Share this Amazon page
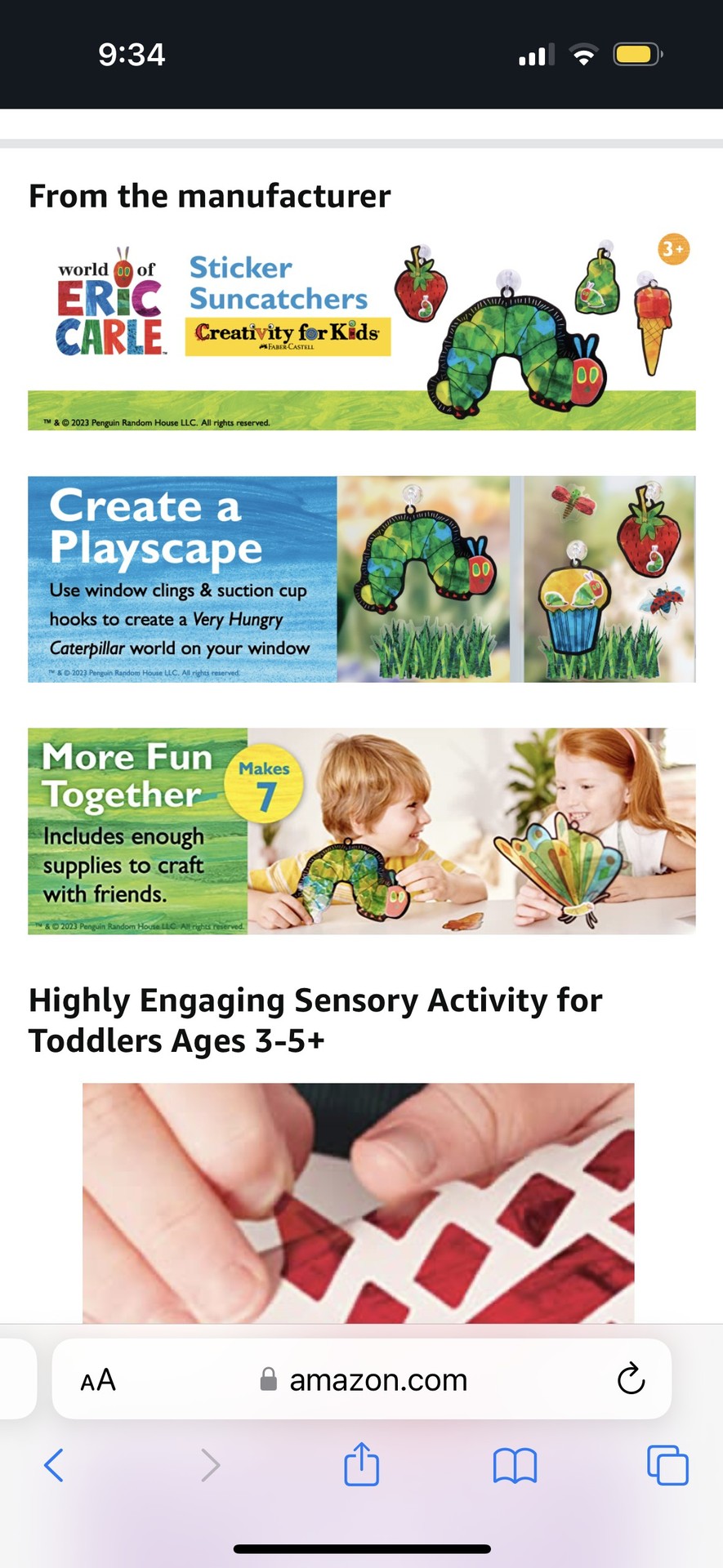Screen dimensions: 723x1568 (x=361, y=1465)
